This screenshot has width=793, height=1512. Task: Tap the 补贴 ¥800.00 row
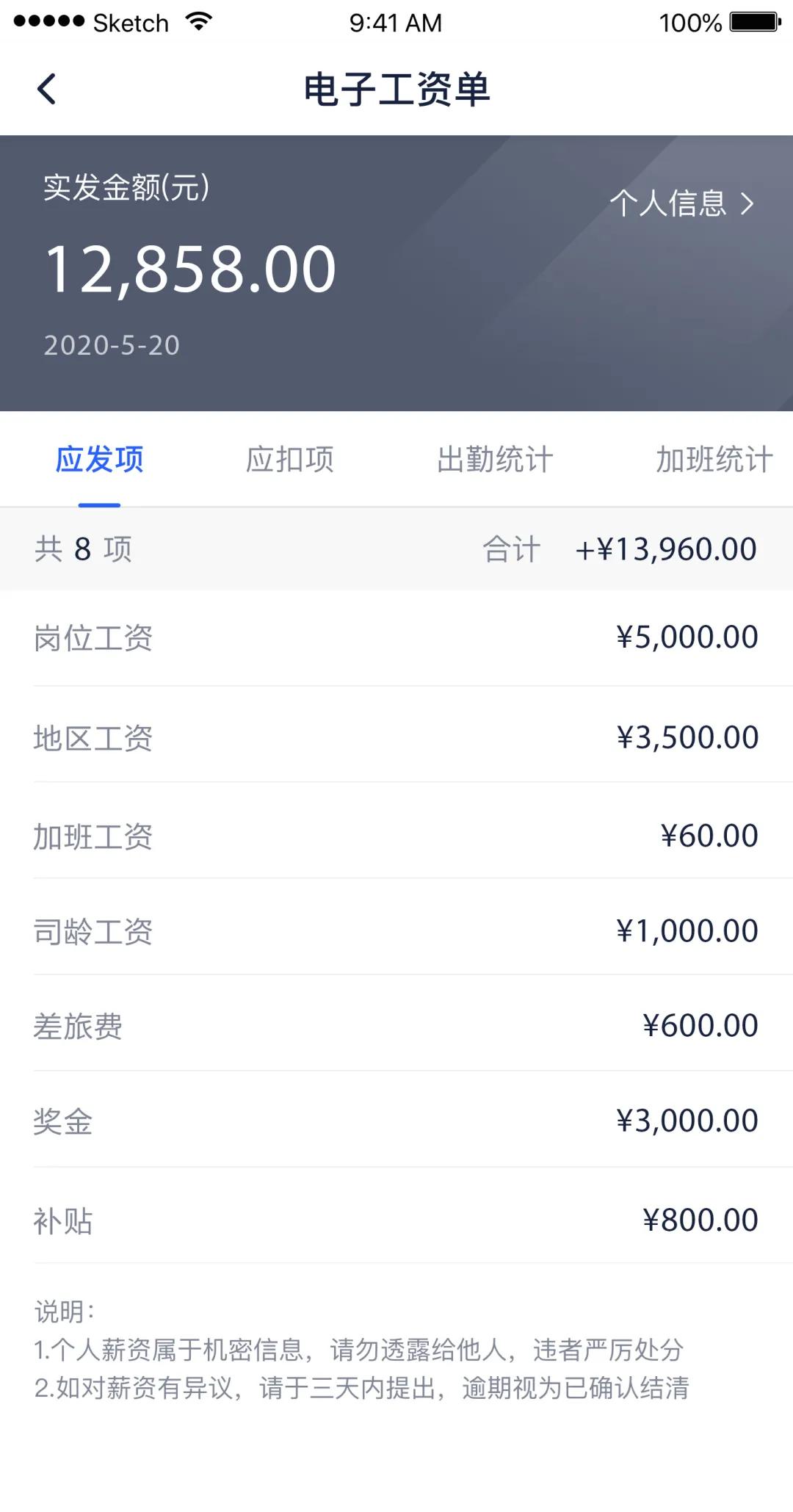[x=396, y=1218]
